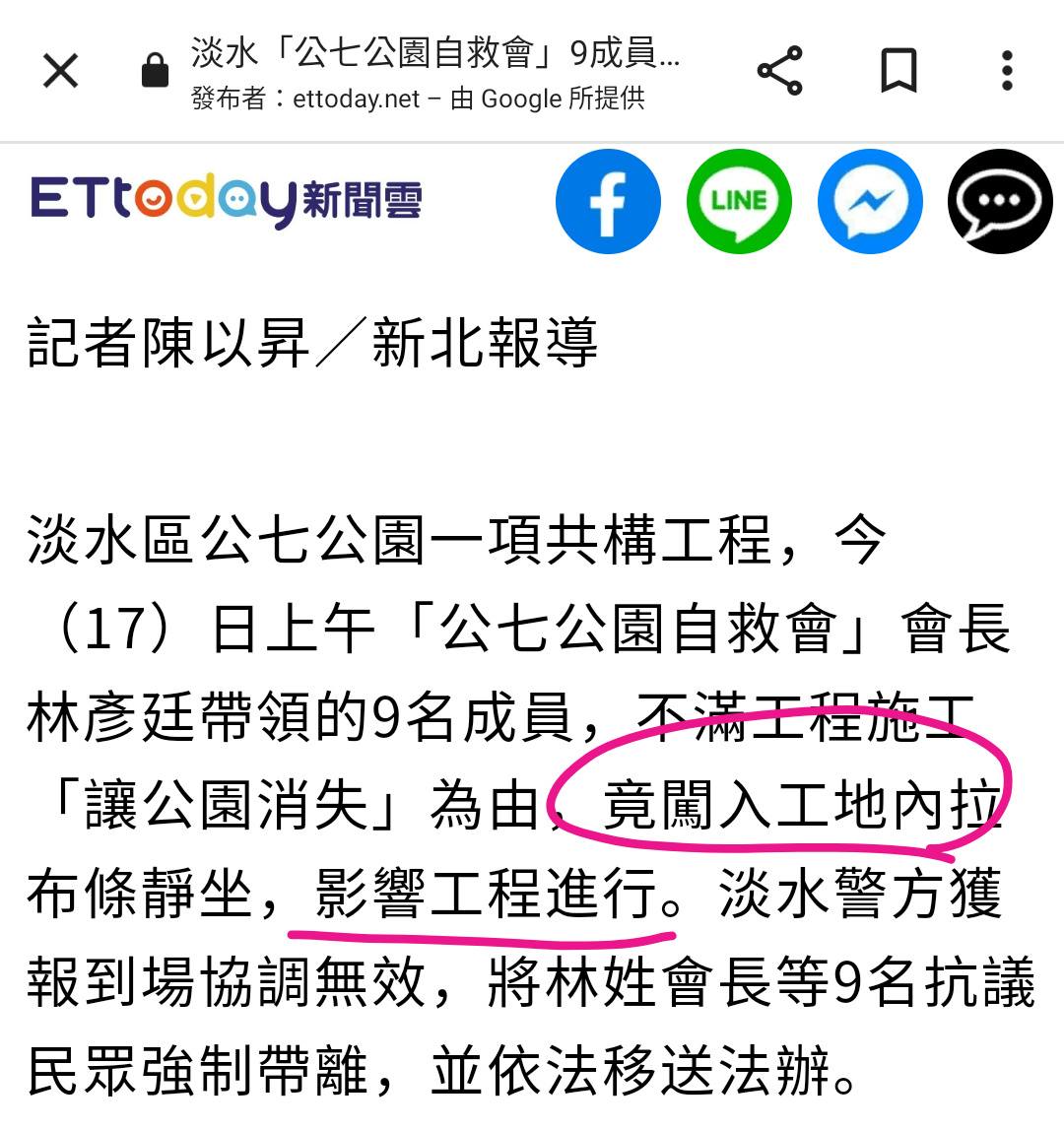Share this article link
Screen dimensions: 1064x1131
[x=780, y=71]
